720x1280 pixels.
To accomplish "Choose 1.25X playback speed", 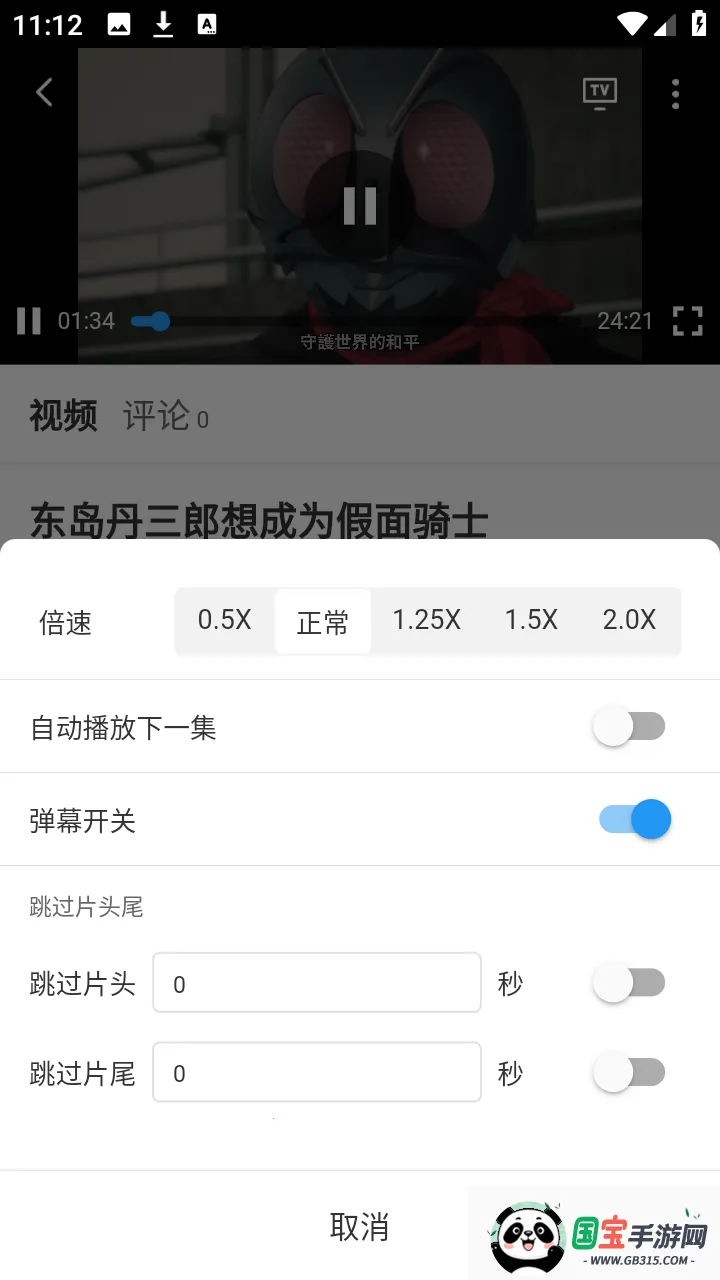I will point(426,621).
